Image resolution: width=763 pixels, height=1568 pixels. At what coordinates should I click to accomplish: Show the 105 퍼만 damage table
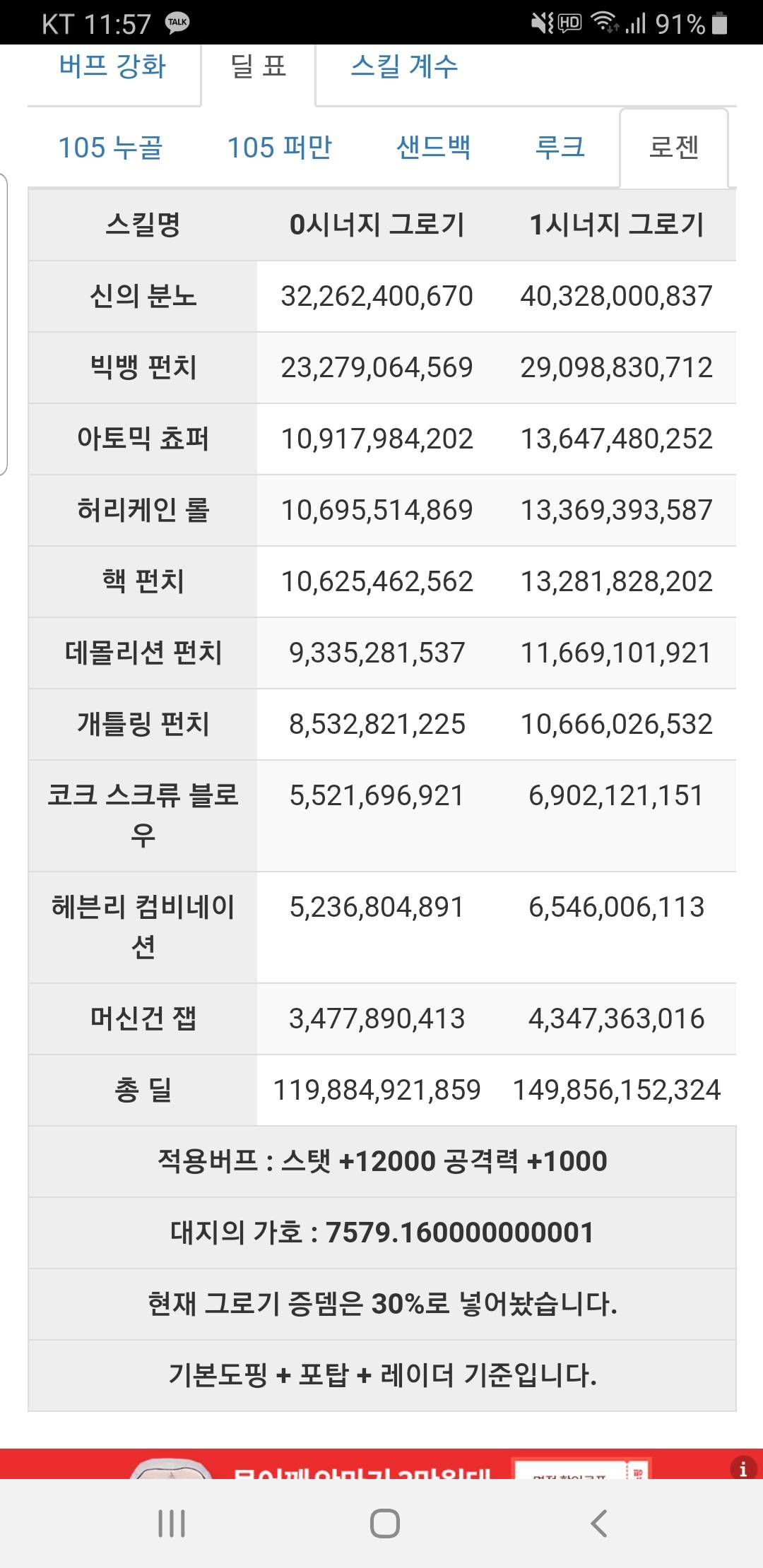point(280,148)
